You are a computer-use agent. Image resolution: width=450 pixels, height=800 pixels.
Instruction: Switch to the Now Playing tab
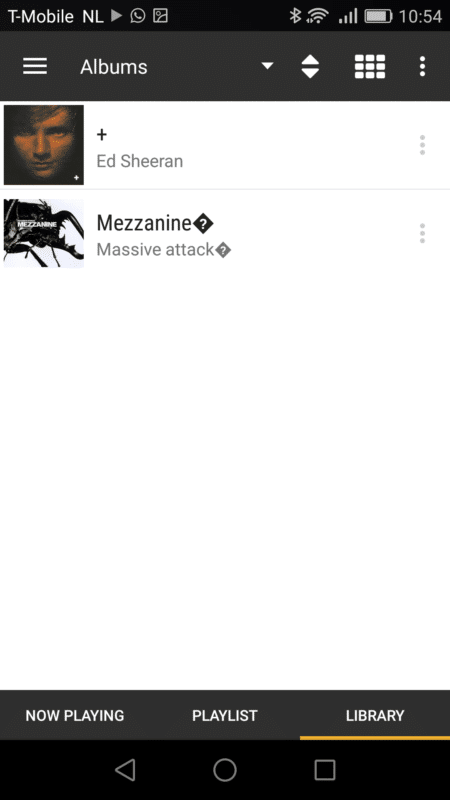coord(75,715)
